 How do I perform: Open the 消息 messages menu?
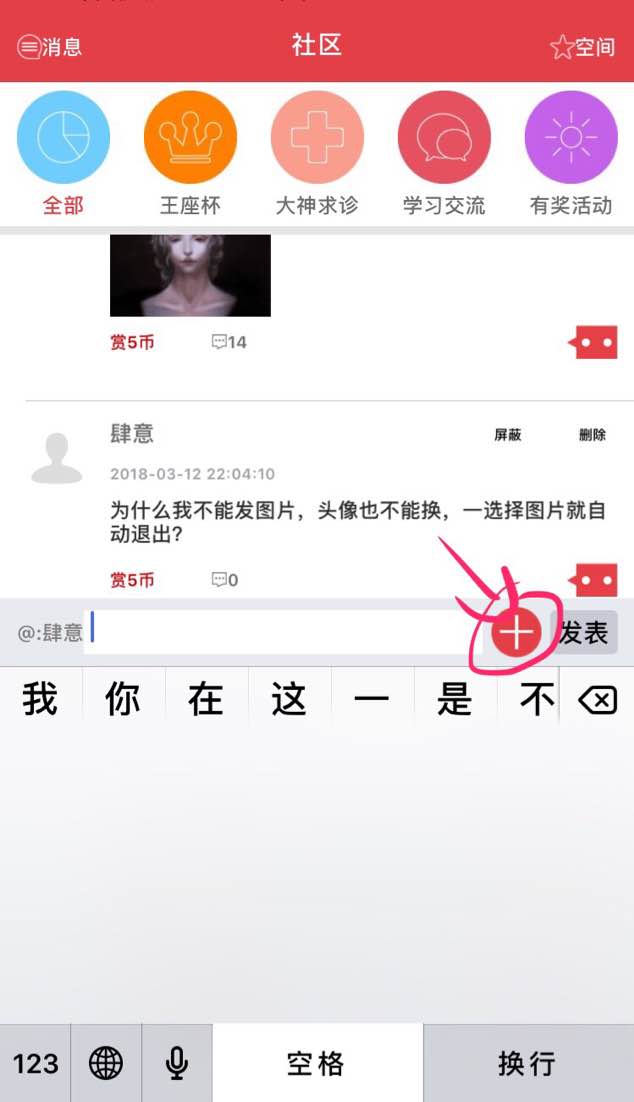[50, 46]
